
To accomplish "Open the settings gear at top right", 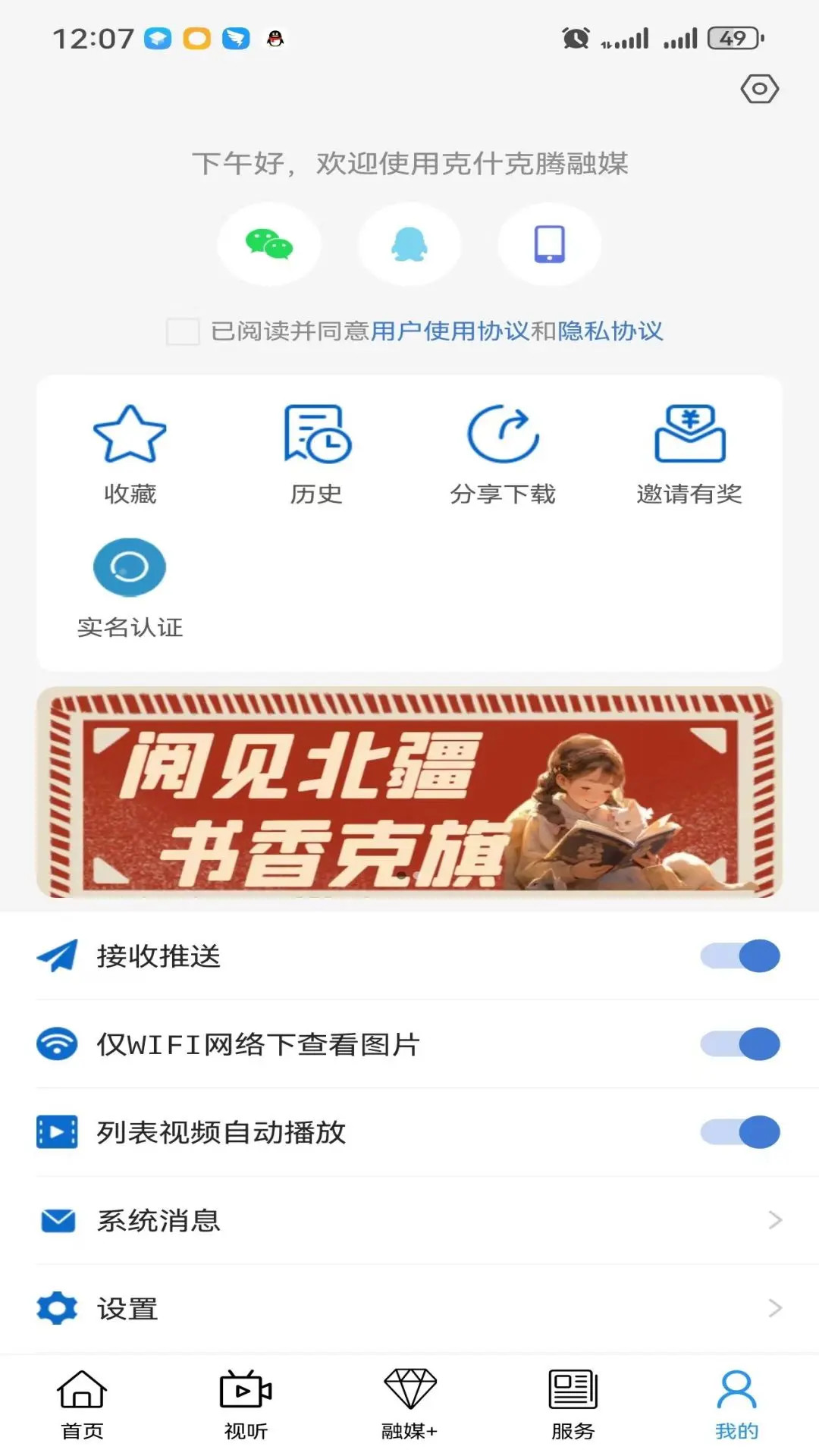I will 759,89.
